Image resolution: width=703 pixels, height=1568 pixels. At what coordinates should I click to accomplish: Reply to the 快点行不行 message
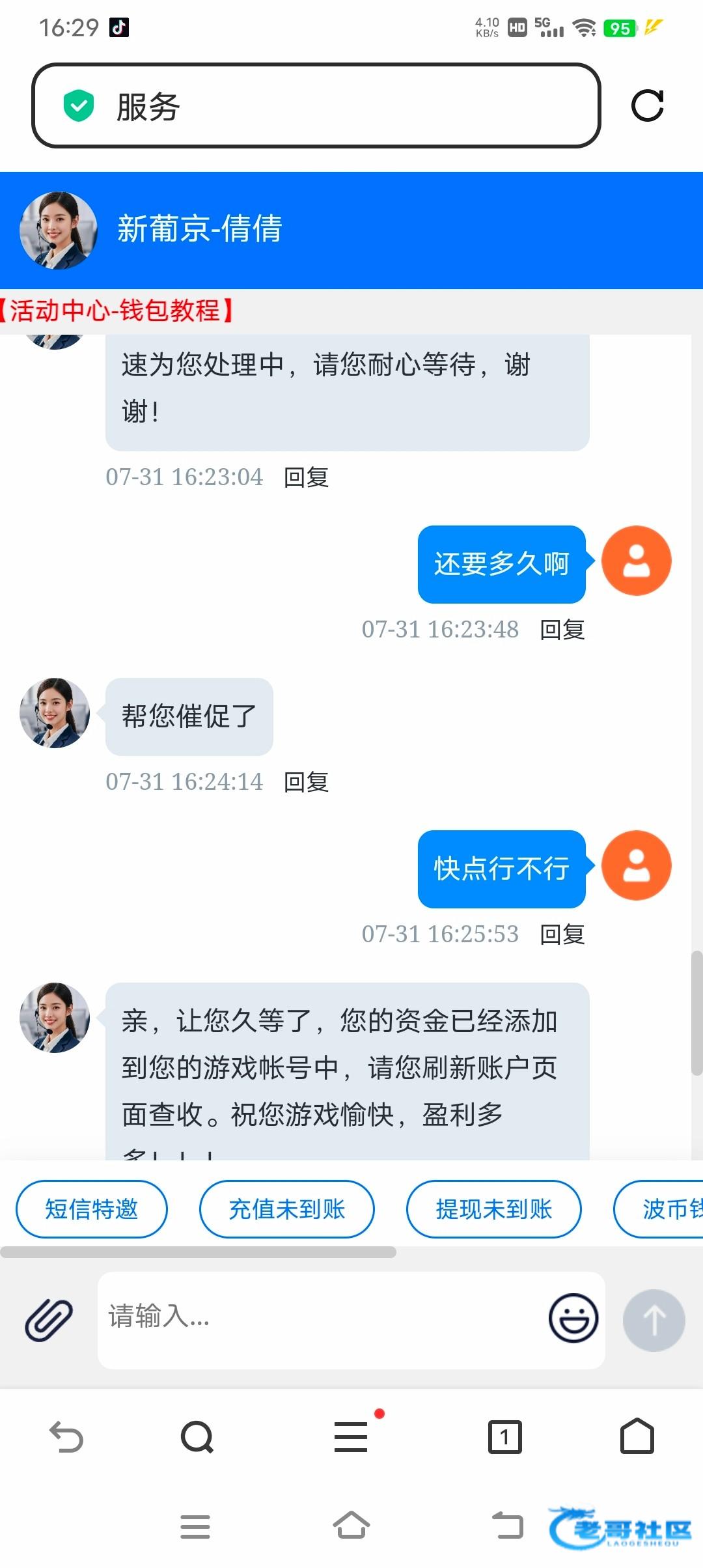click(562, 934)
